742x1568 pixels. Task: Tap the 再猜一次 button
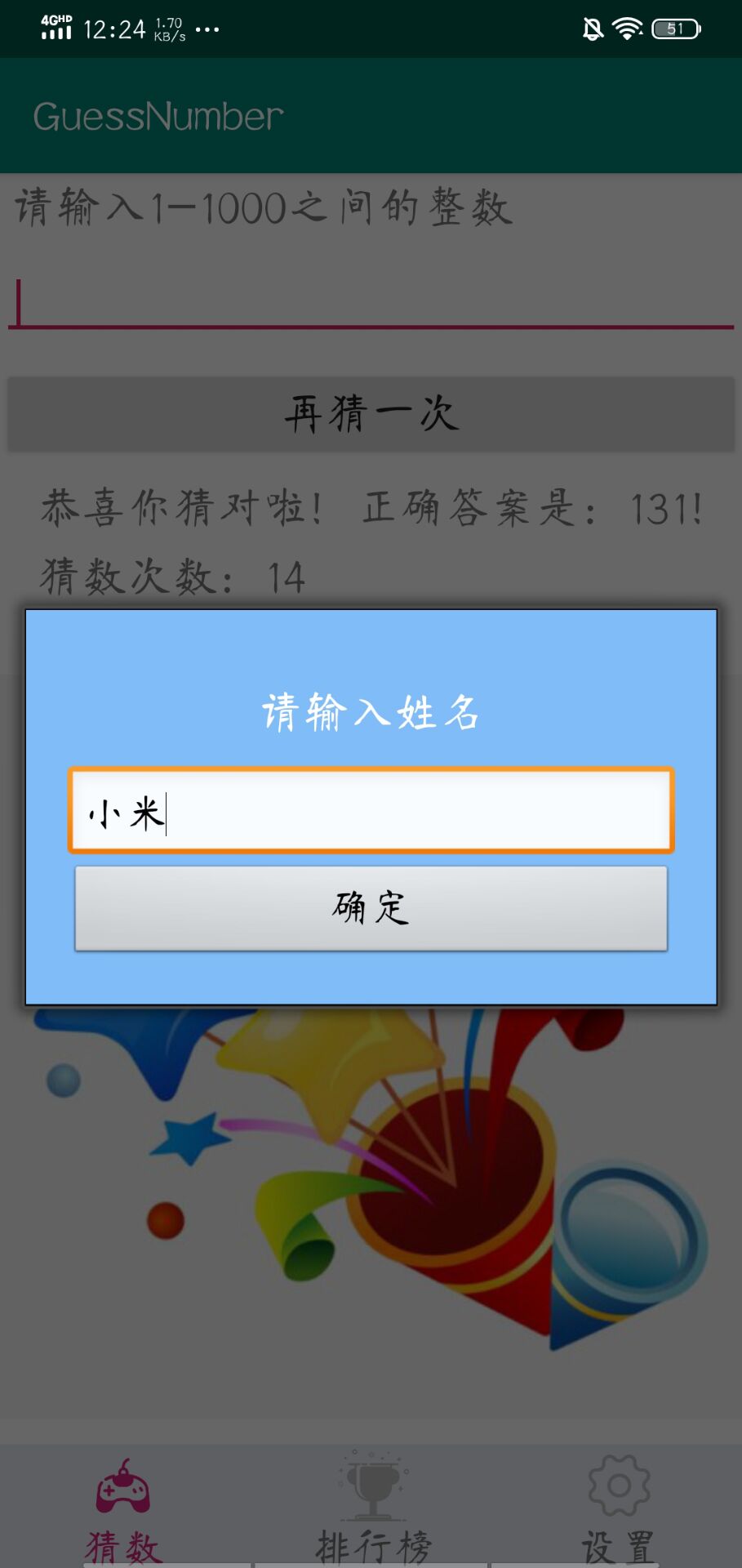click(x=371, y=413)
